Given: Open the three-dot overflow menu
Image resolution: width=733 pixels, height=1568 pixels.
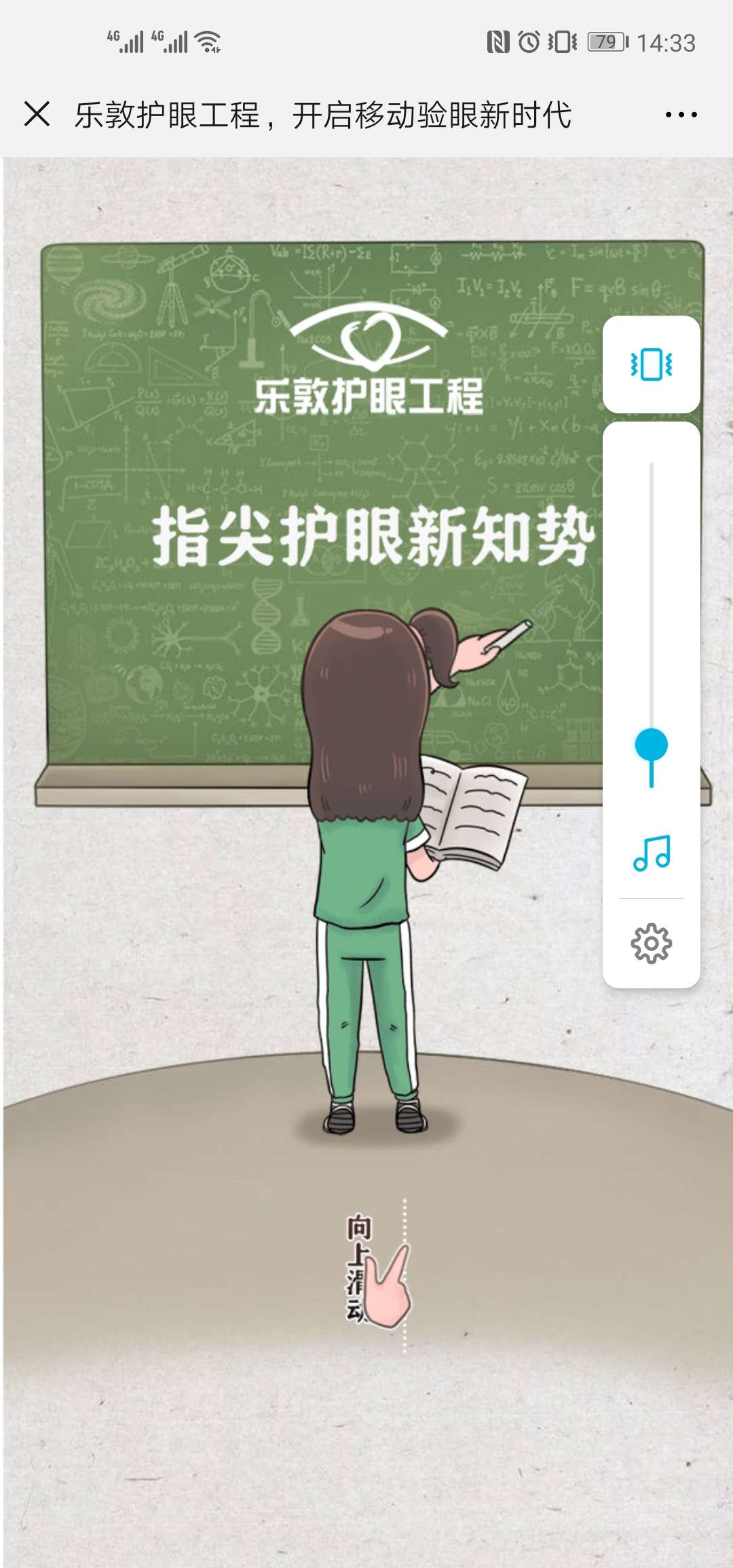Looking at the screenshot, I should click(681, 115).
